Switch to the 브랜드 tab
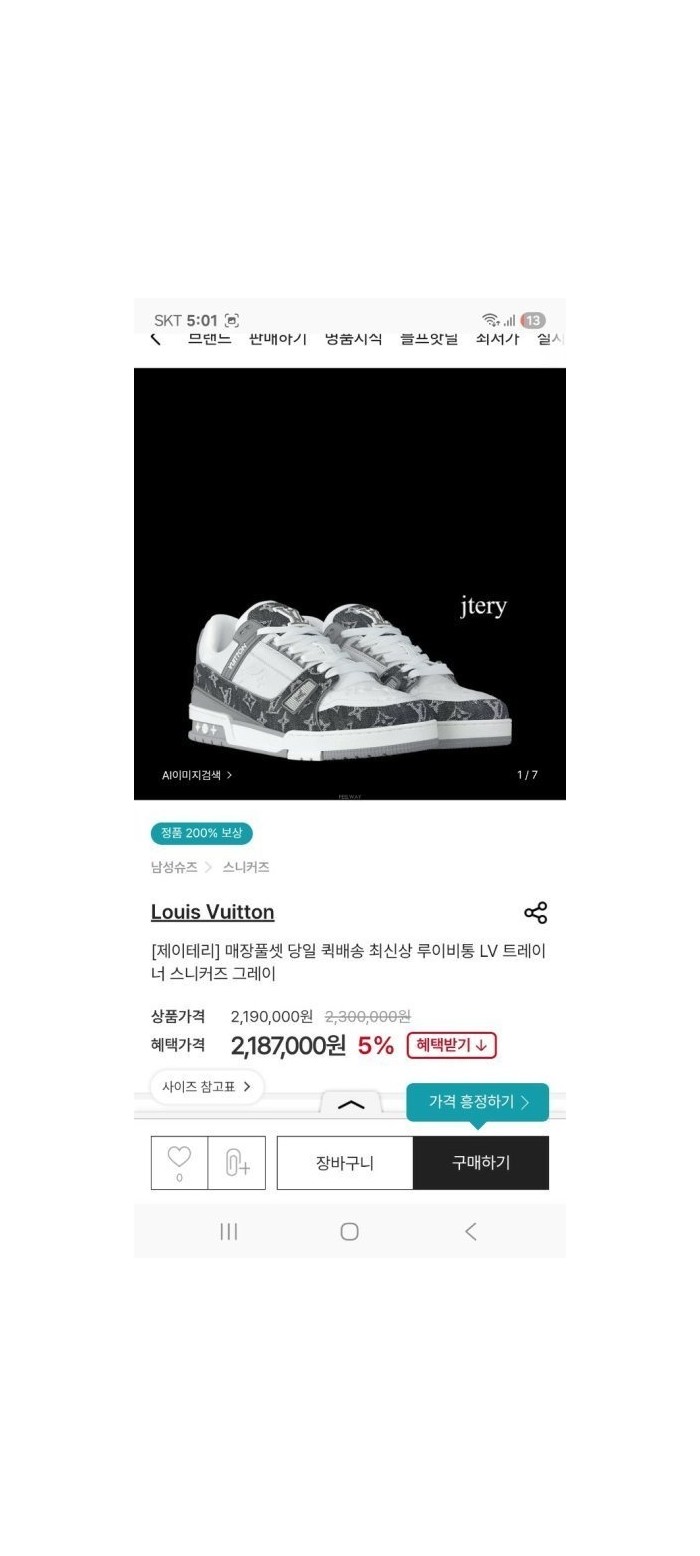Viewport: 700px width, 1556px height. pos(209,339)
